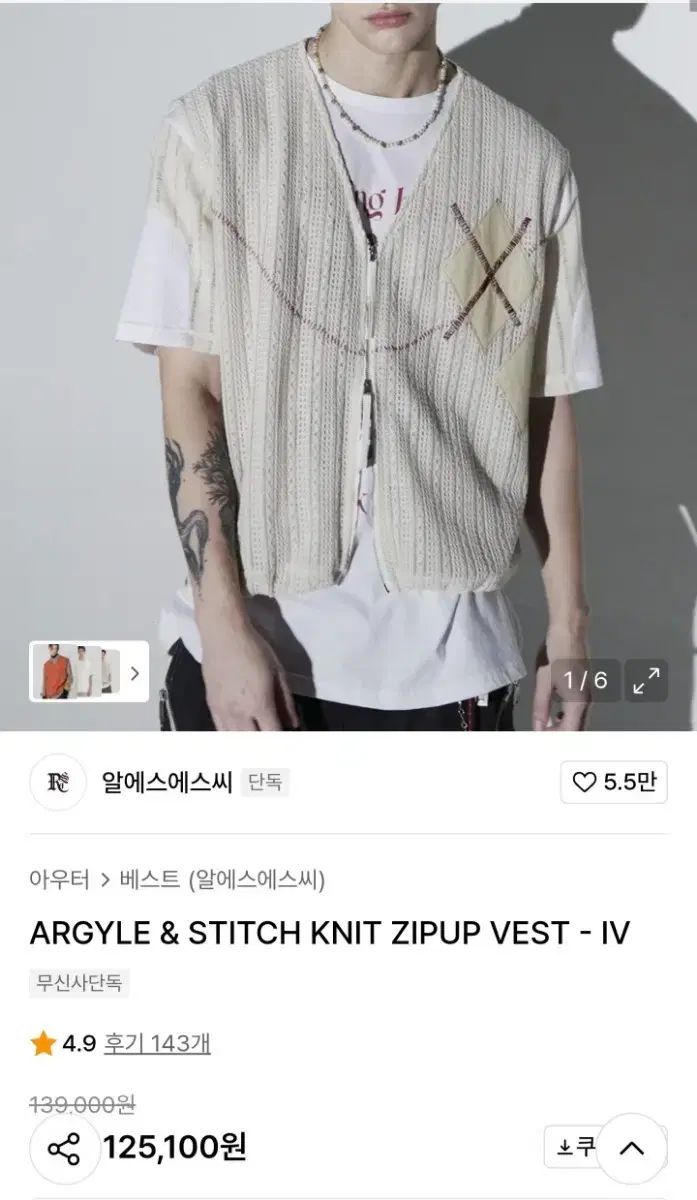
Task: Open the 알에스에스씨 brand page
Action: [166, 782]
